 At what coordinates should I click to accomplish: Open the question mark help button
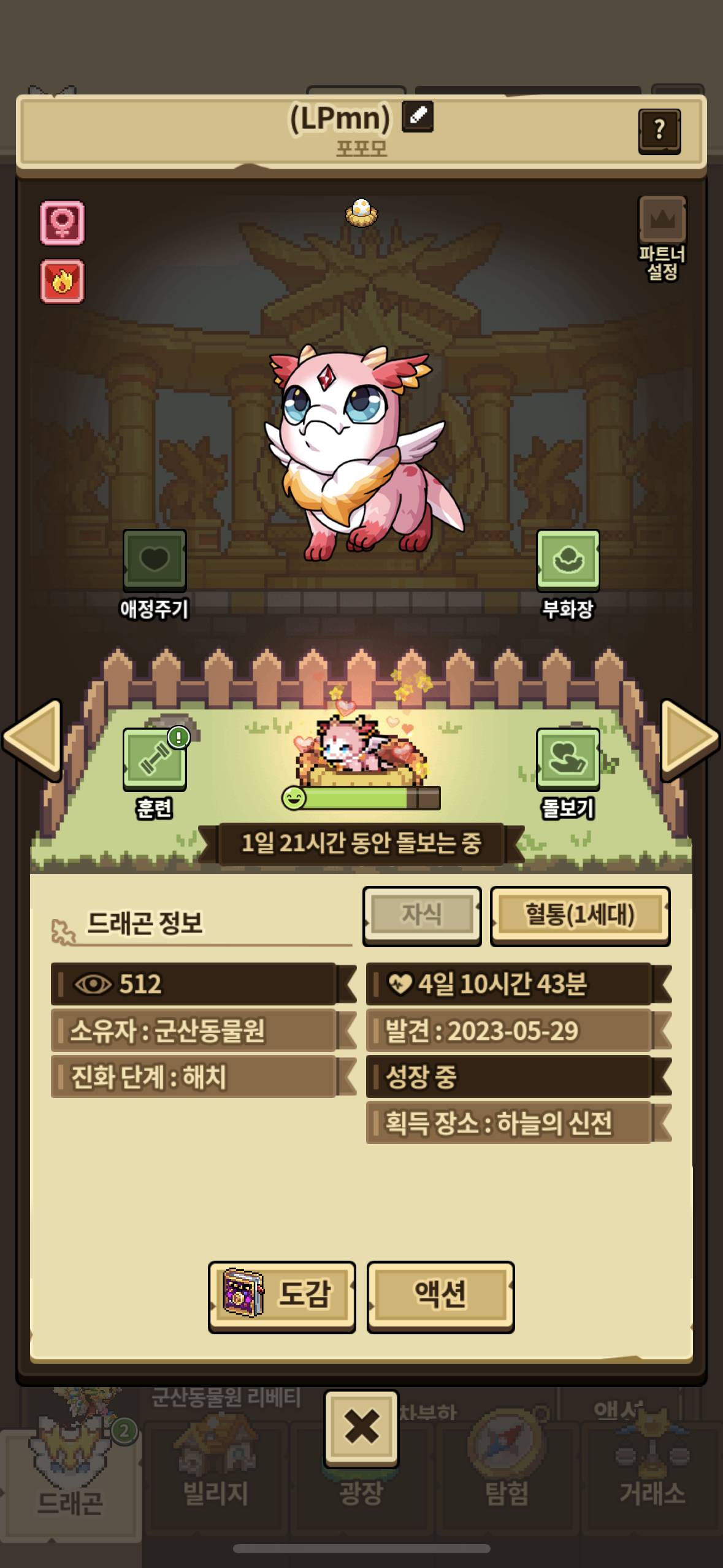click(x=659, y=131)
